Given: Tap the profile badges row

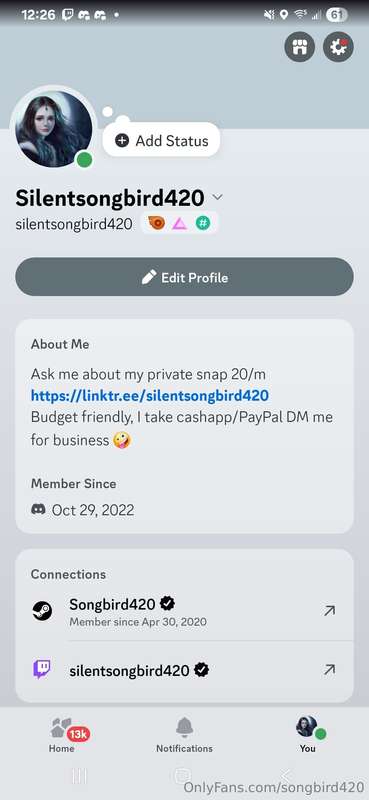Looking at the screenshot, I should (x=179, y=223).
